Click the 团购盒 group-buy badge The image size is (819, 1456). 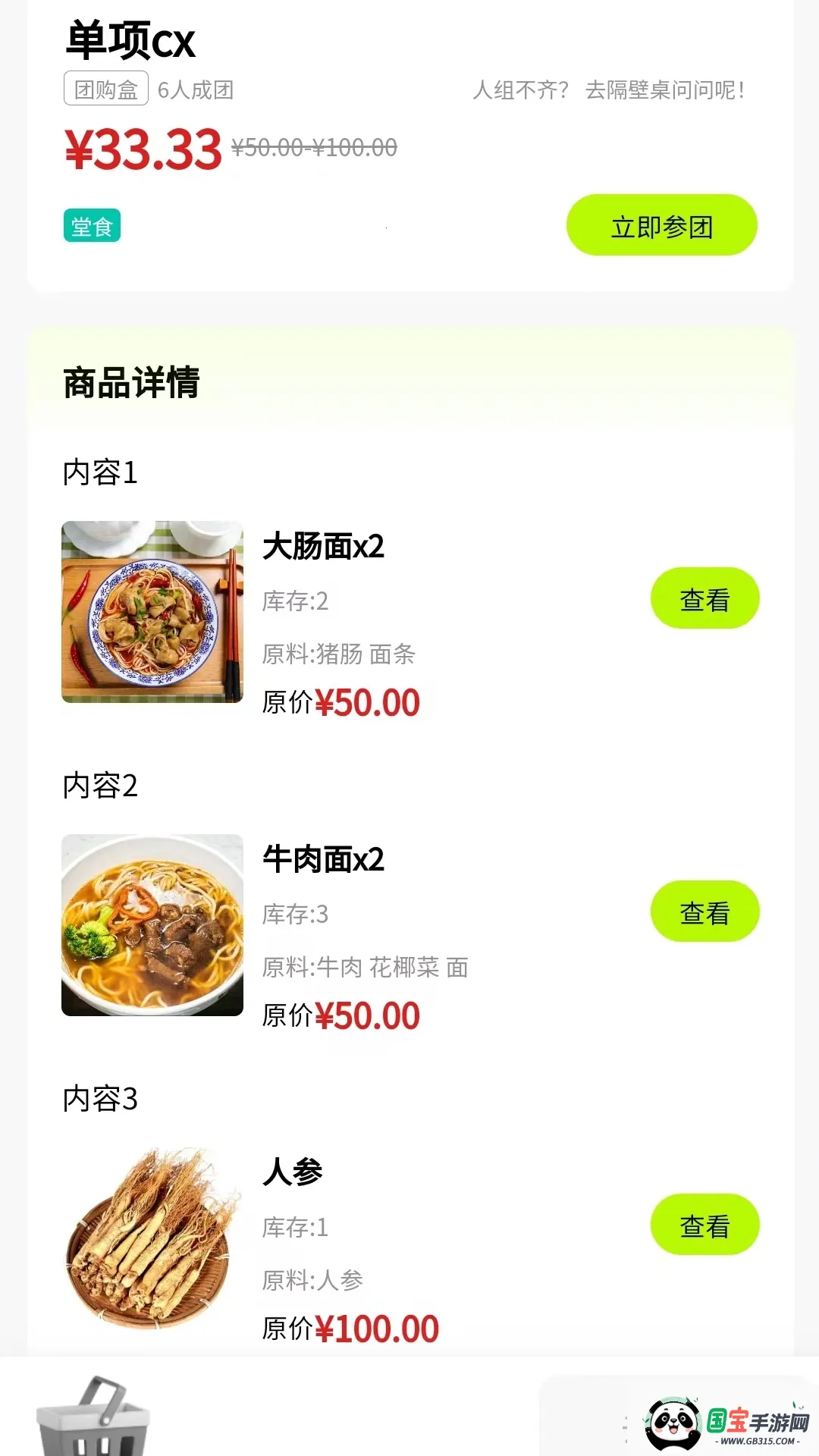104,89
